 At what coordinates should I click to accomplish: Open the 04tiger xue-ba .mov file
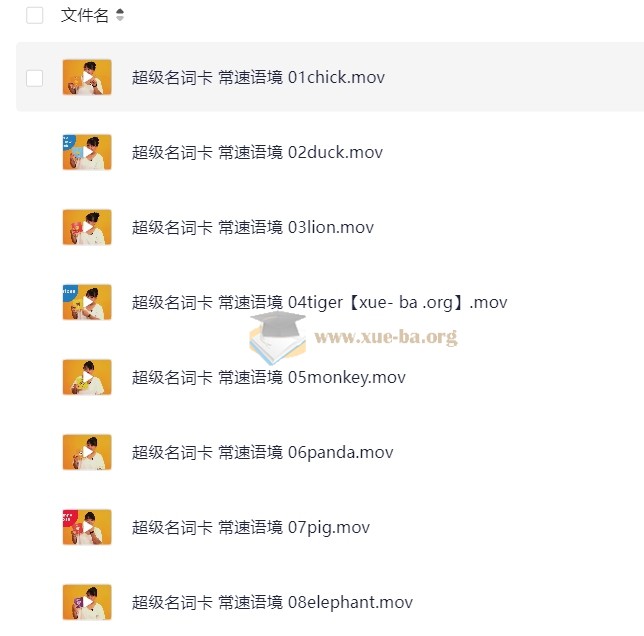[319, 302]
